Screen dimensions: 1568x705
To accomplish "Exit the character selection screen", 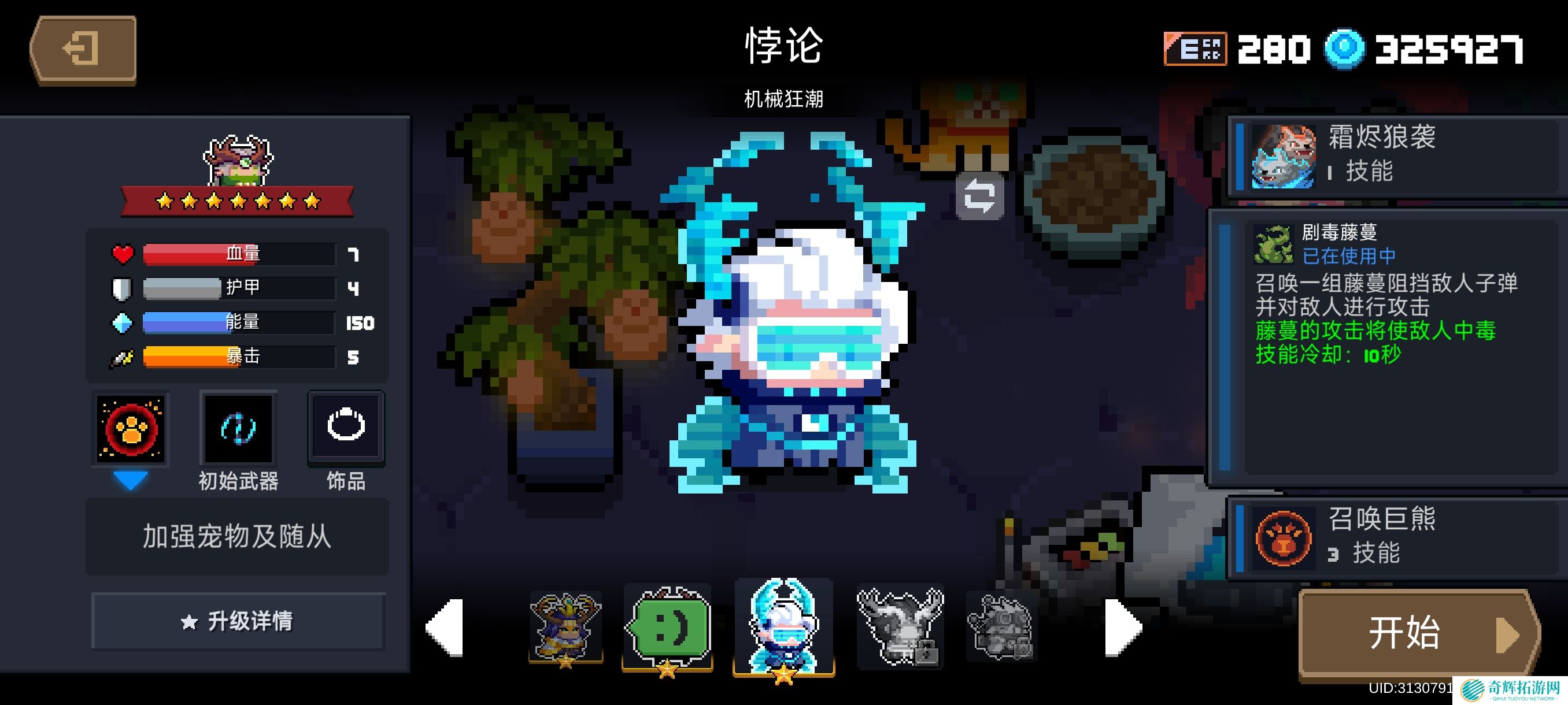I will tap(83, 50).
